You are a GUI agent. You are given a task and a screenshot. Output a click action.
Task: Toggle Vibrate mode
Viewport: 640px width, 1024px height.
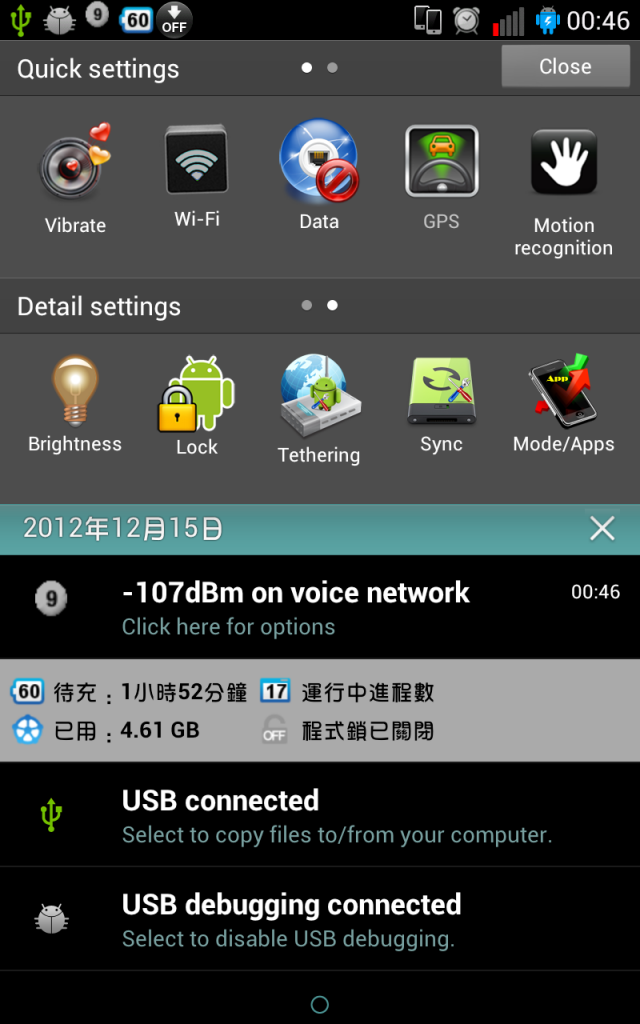75,178
